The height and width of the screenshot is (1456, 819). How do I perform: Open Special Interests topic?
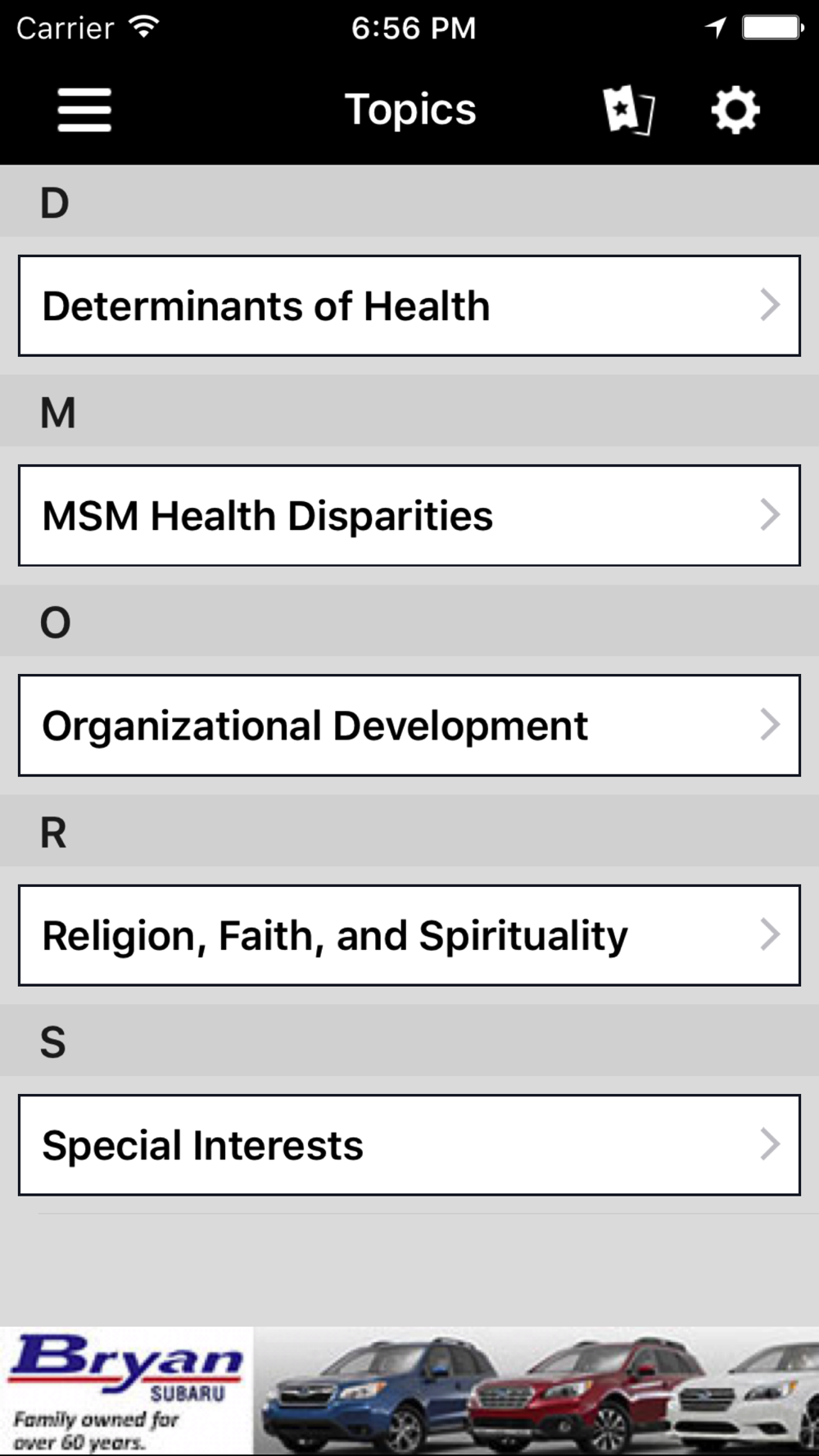tap(409, 1145)
